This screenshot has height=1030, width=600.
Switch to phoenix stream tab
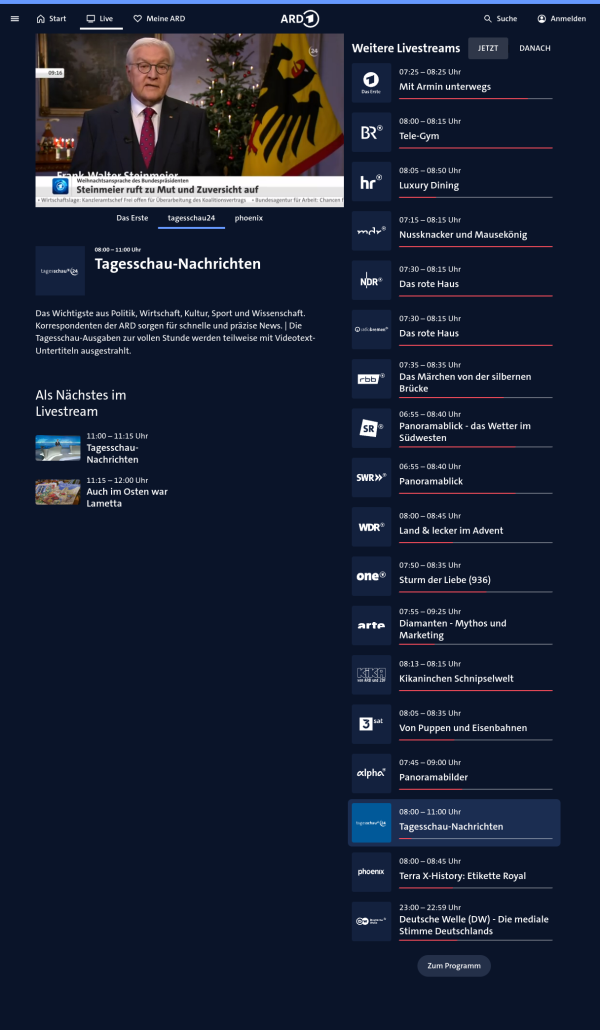(x=249, y=217)
